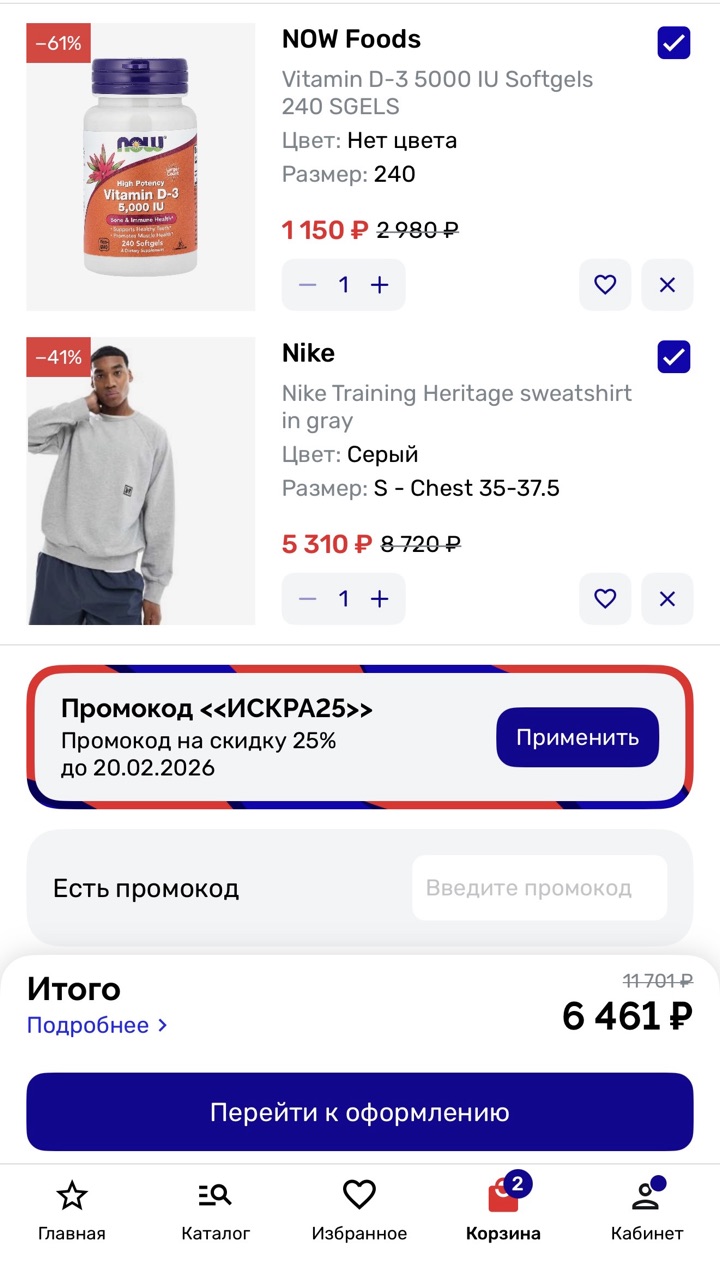Open the Кабинет tab

tap(647, 1208)
